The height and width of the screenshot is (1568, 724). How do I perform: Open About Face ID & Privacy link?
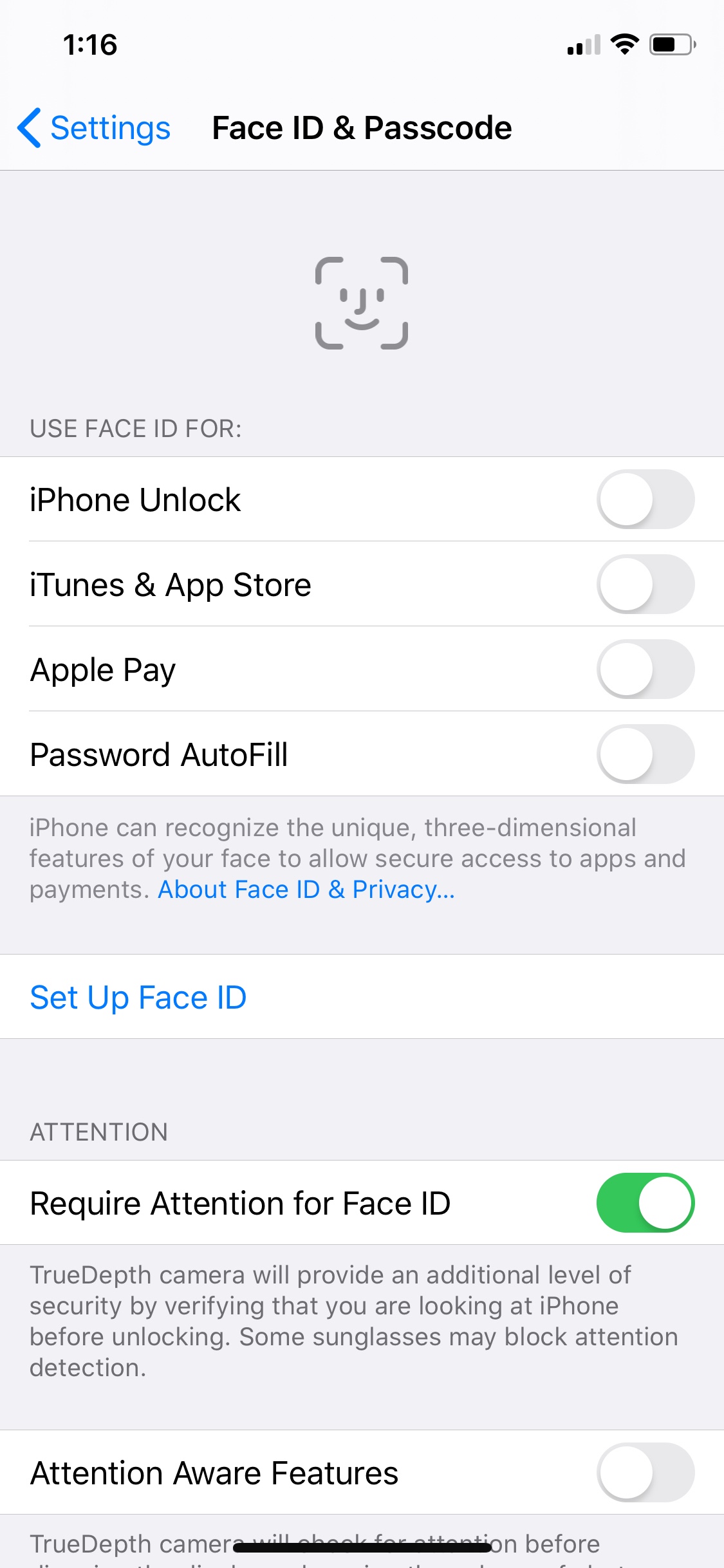[306, 890]
